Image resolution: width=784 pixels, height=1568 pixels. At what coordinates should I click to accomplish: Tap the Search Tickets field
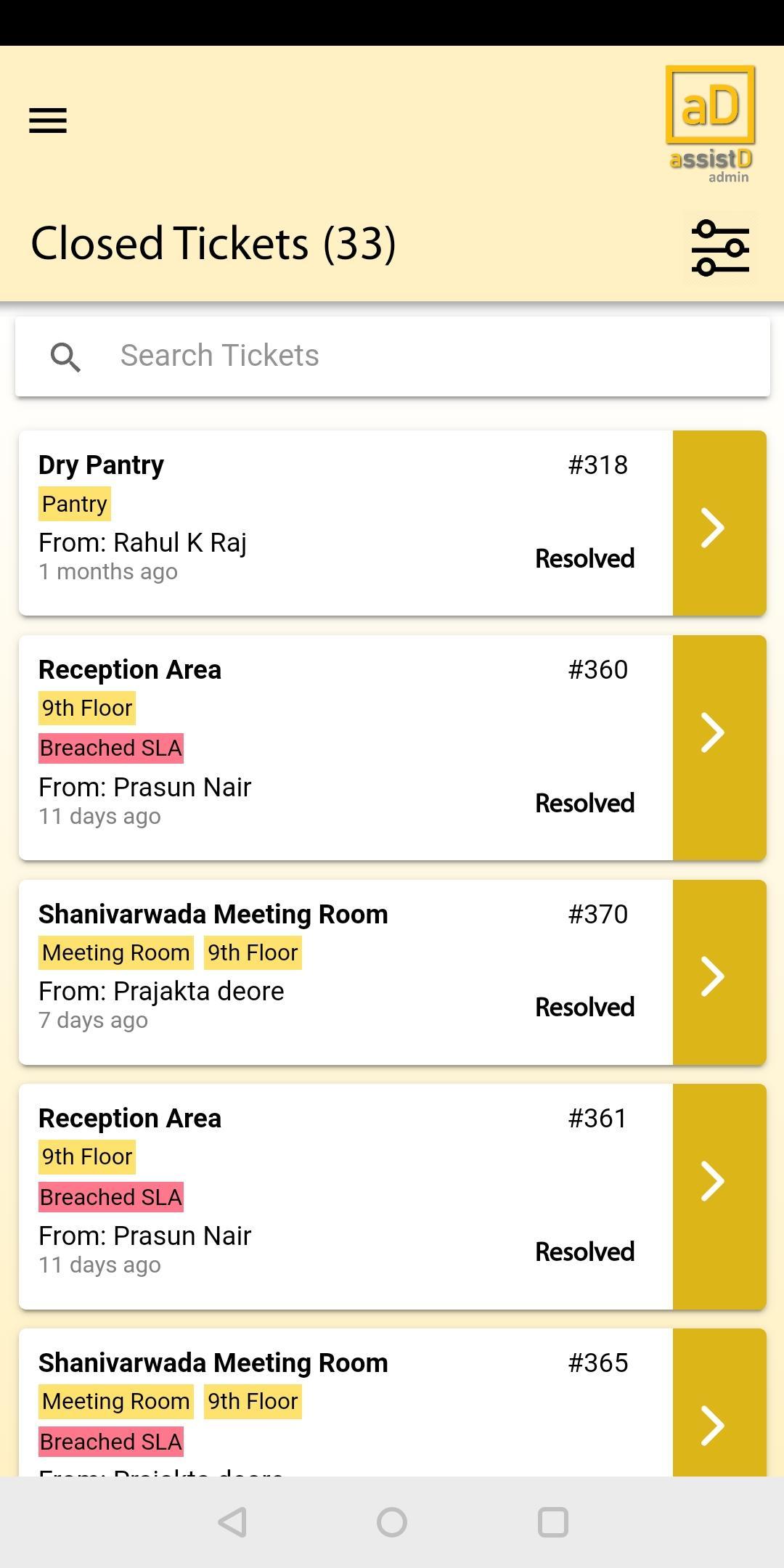coord(393,356)
